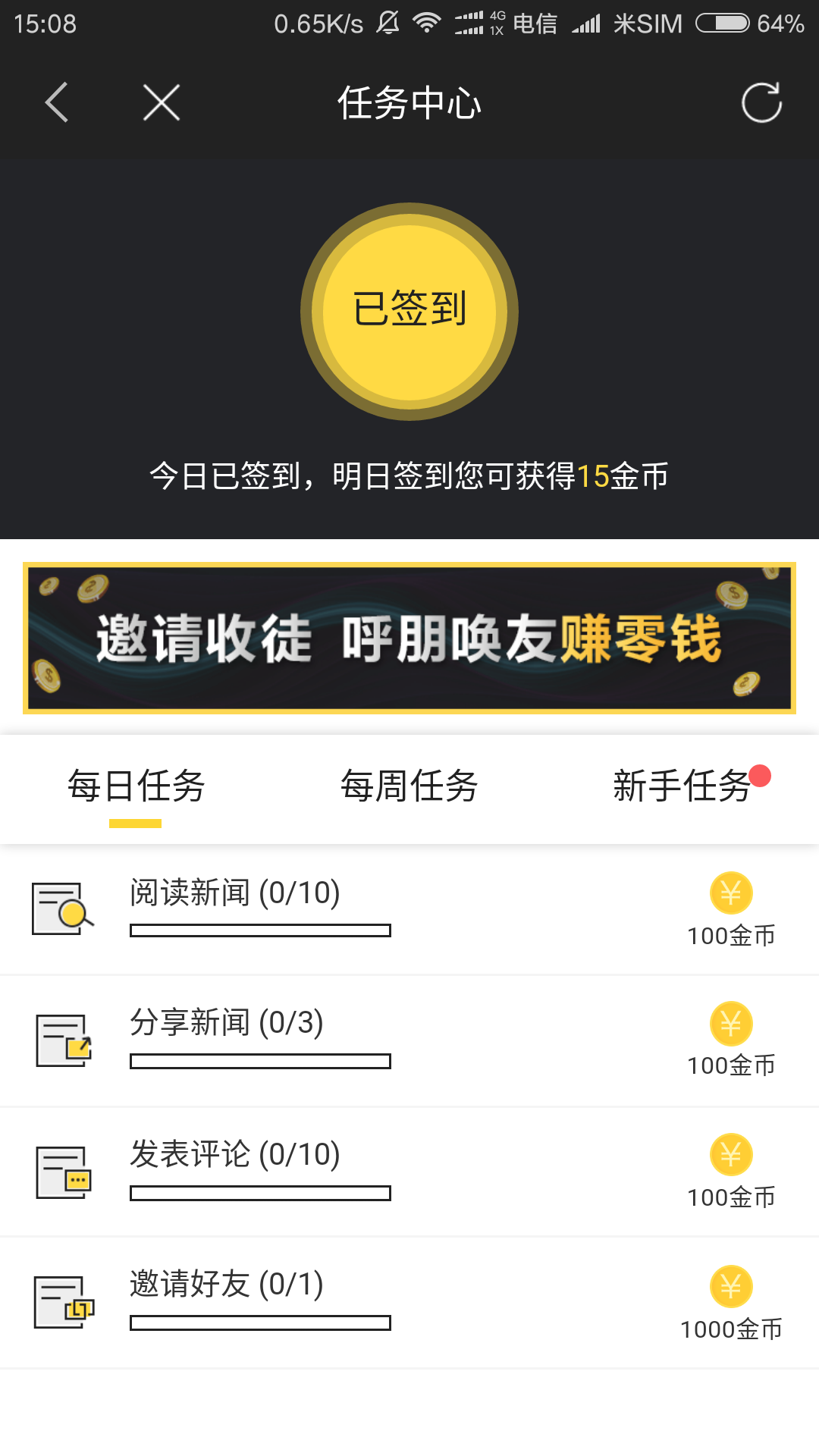
Task: Open the 发表评论 task
Action: point(409,1172)
